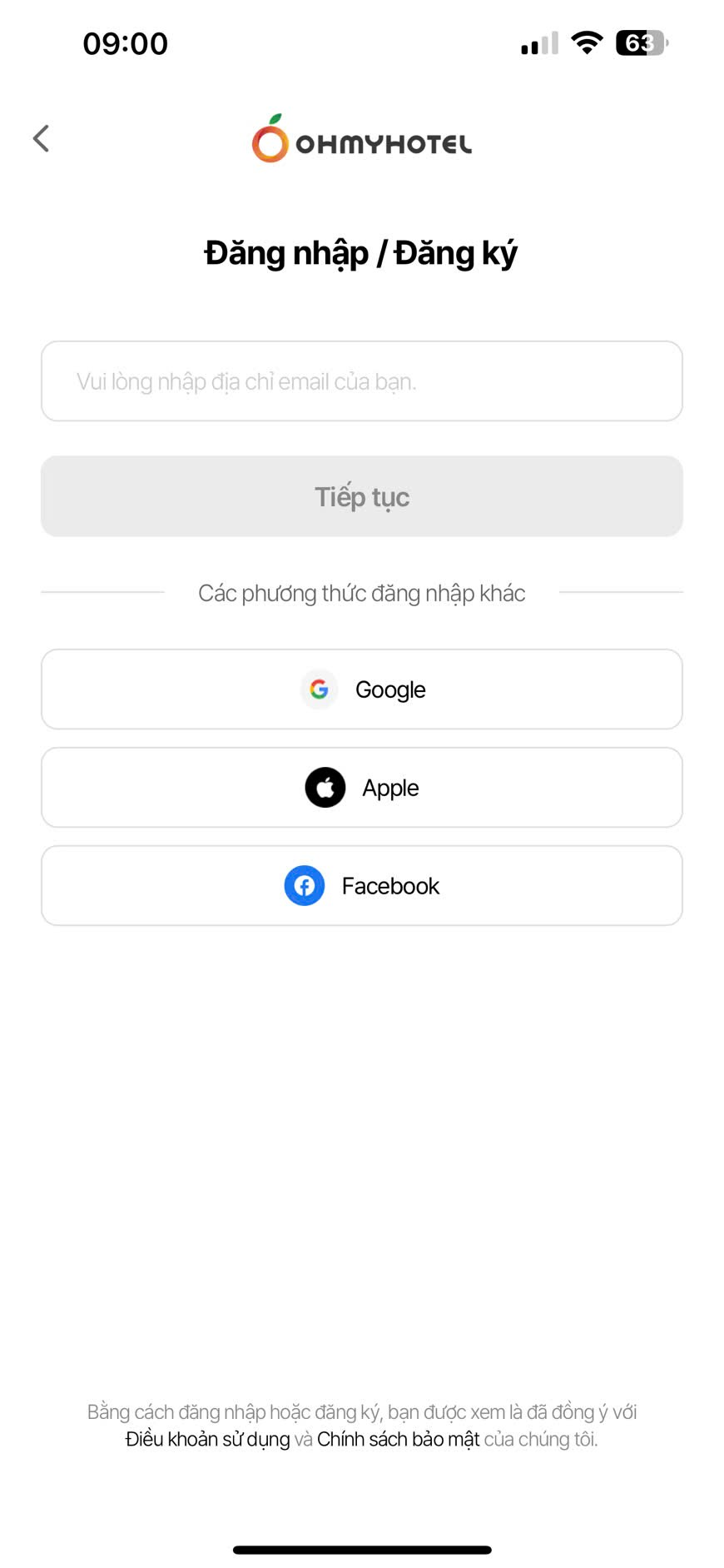This screenshot has width=724, height=1568.
Task: Choose Apple as the login method
Action: coord(361,788)
